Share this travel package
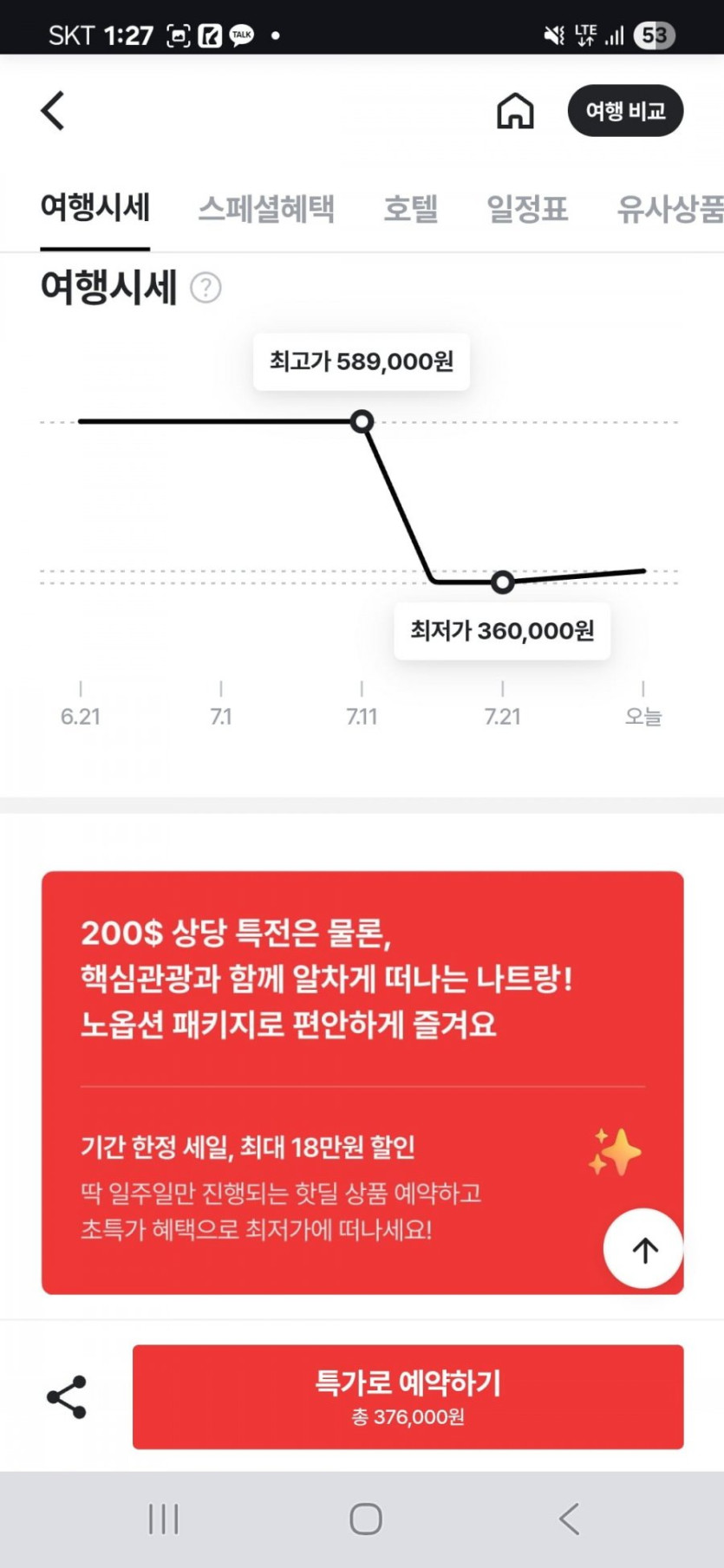The width and height of the screenshot is (724, 1568). point(67,1396)
